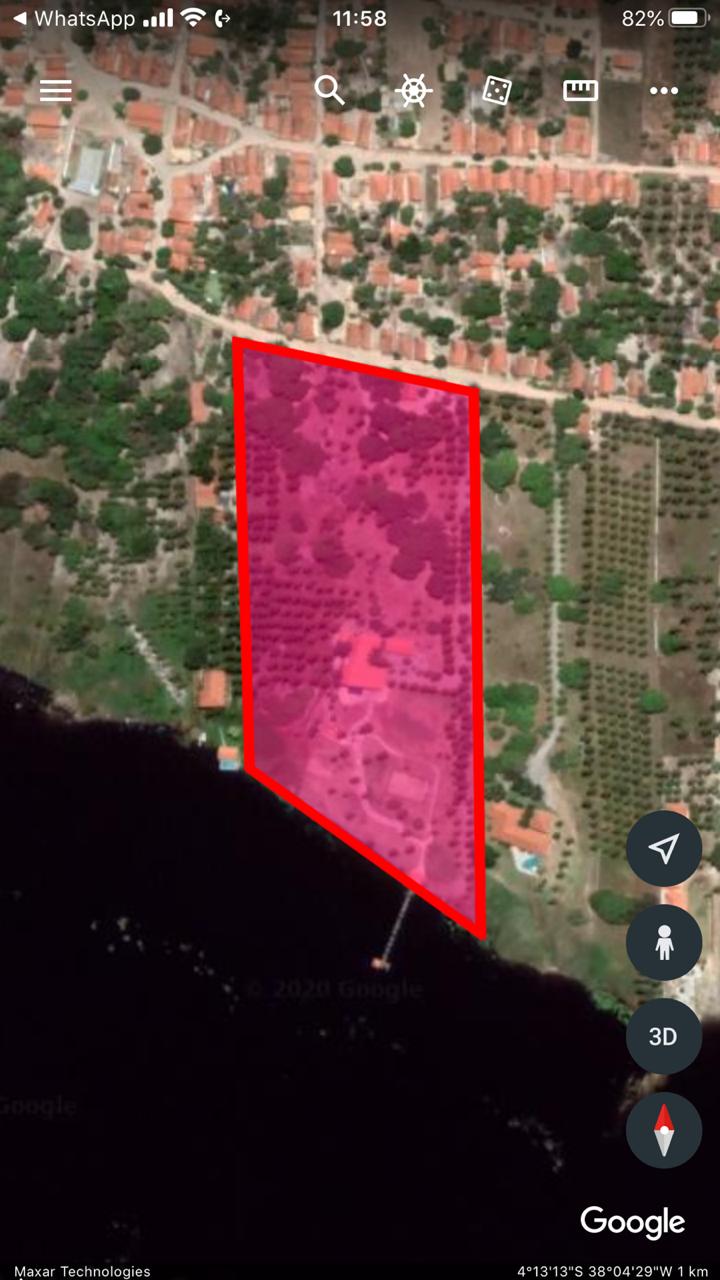
Task: Switch to 3D view
Action: 664,1037
